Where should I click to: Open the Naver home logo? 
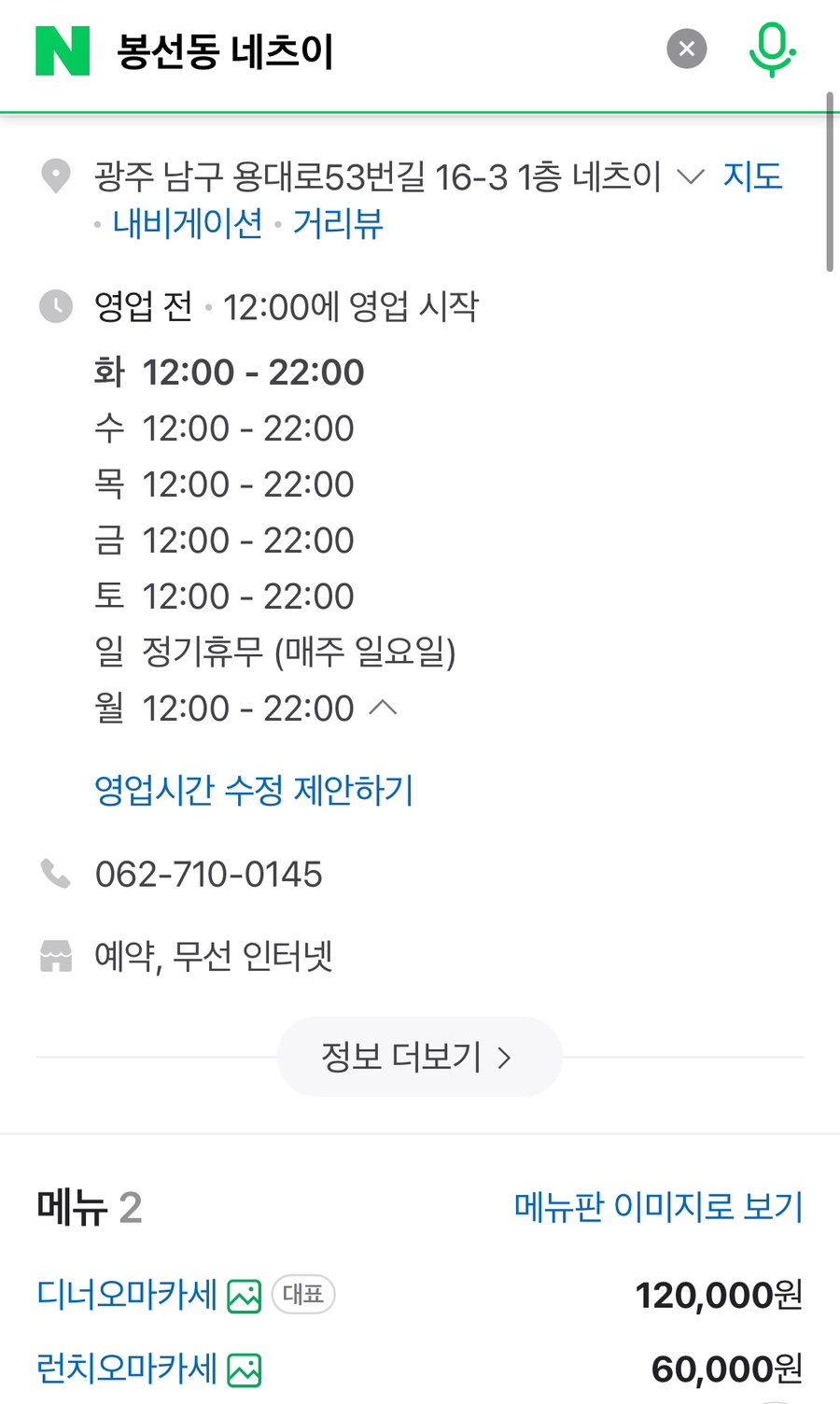[63, 50]
